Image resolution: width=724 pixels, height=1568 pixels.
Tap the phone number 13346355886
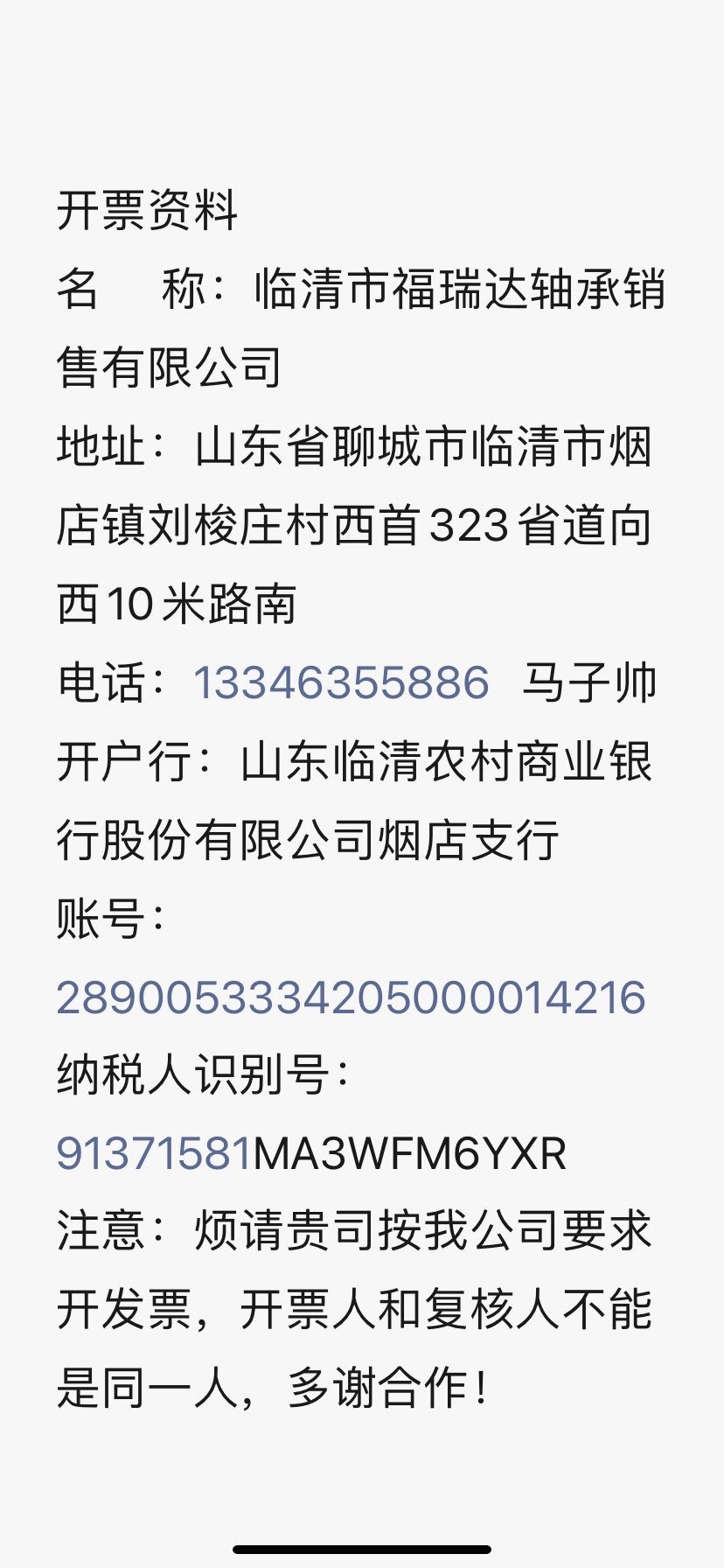(x=340, y=683)
